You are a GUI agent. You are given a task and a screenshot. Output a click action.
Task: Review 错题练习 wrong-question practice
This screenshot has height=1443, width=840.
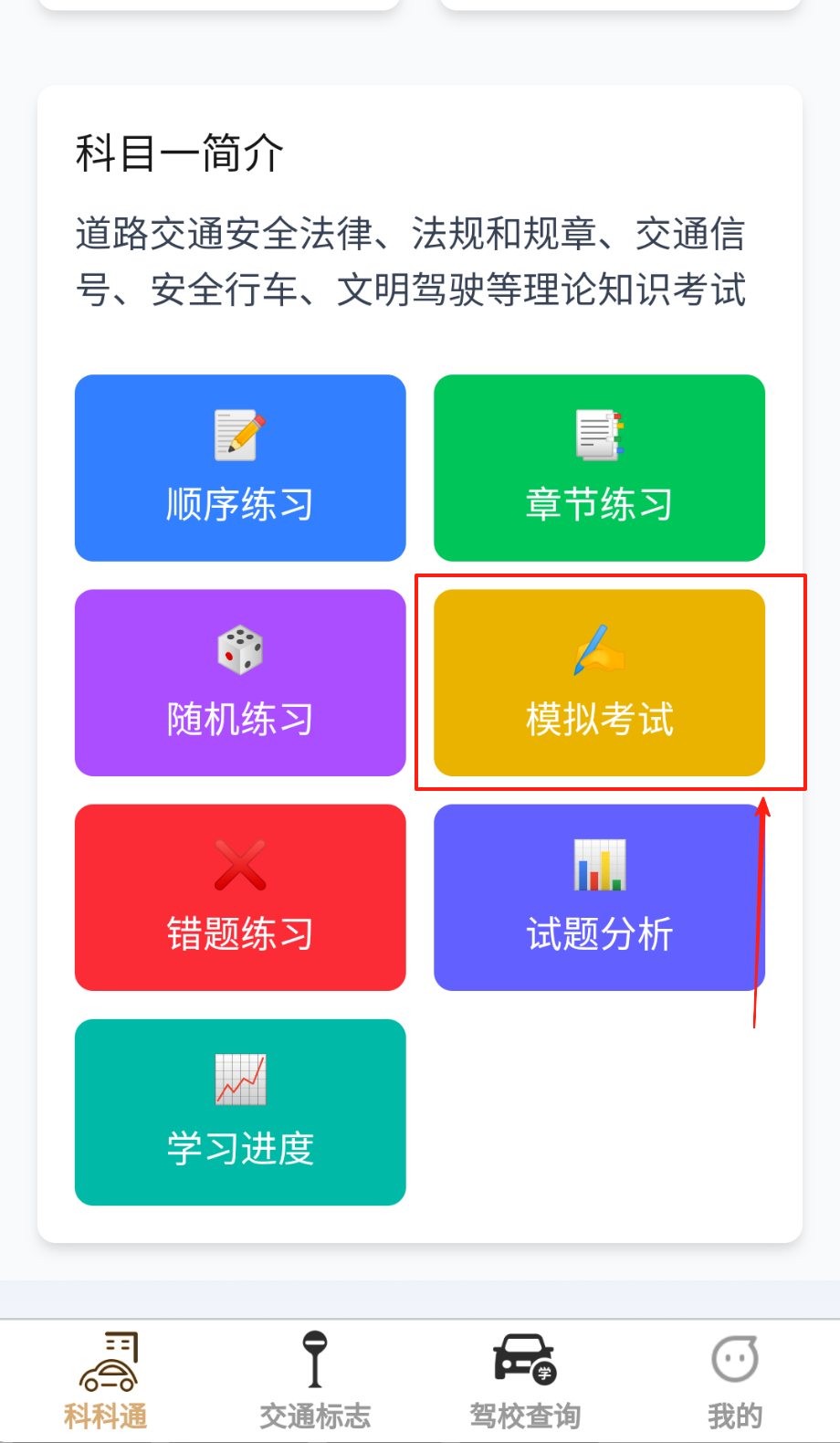click(x=240, y=897)
